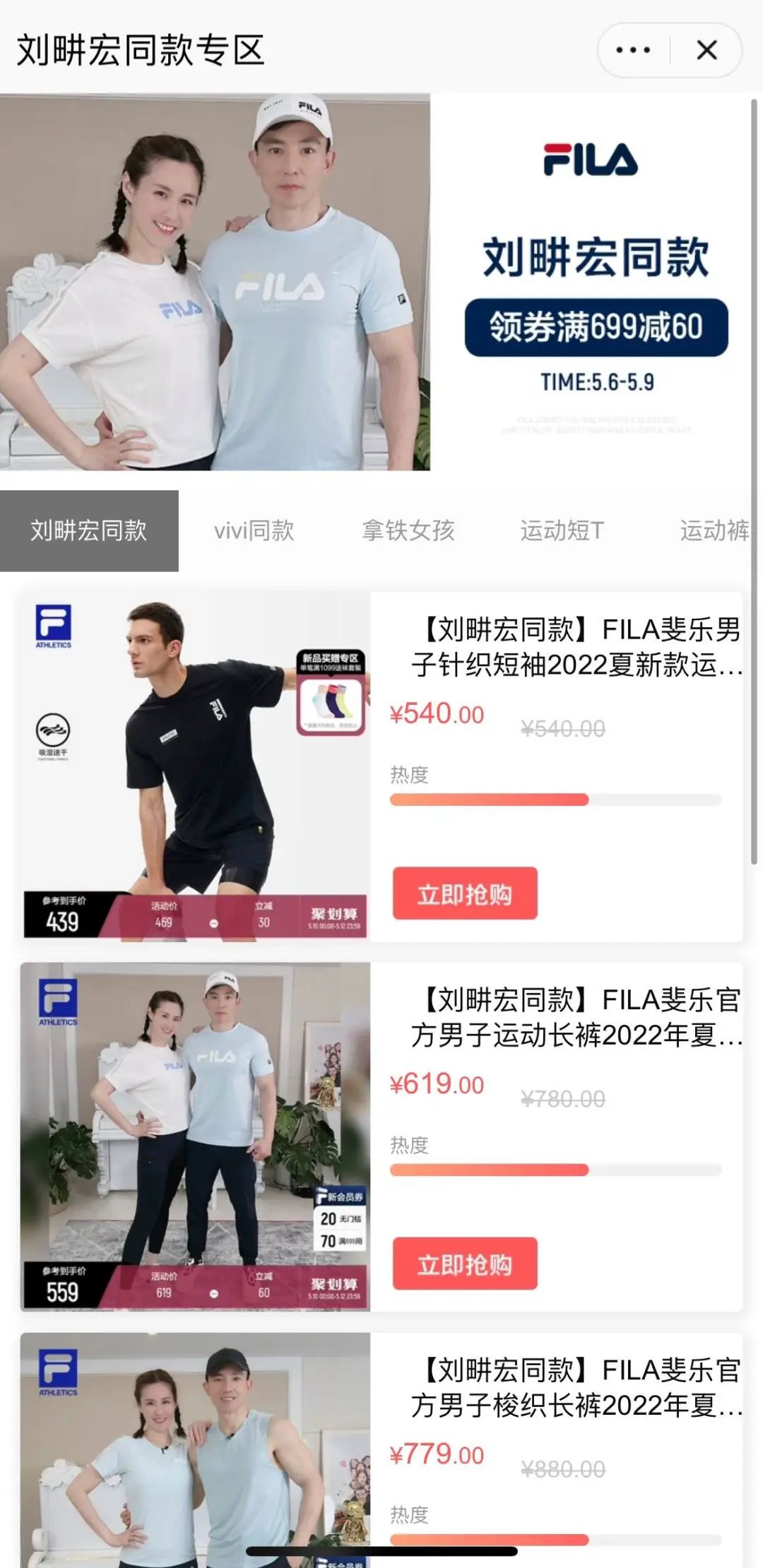Viewport: 763px width, 1568px height.
Task: Open the 领券满699减60 coupon banner
Action: pyautogui.click(x=596, y=328)
